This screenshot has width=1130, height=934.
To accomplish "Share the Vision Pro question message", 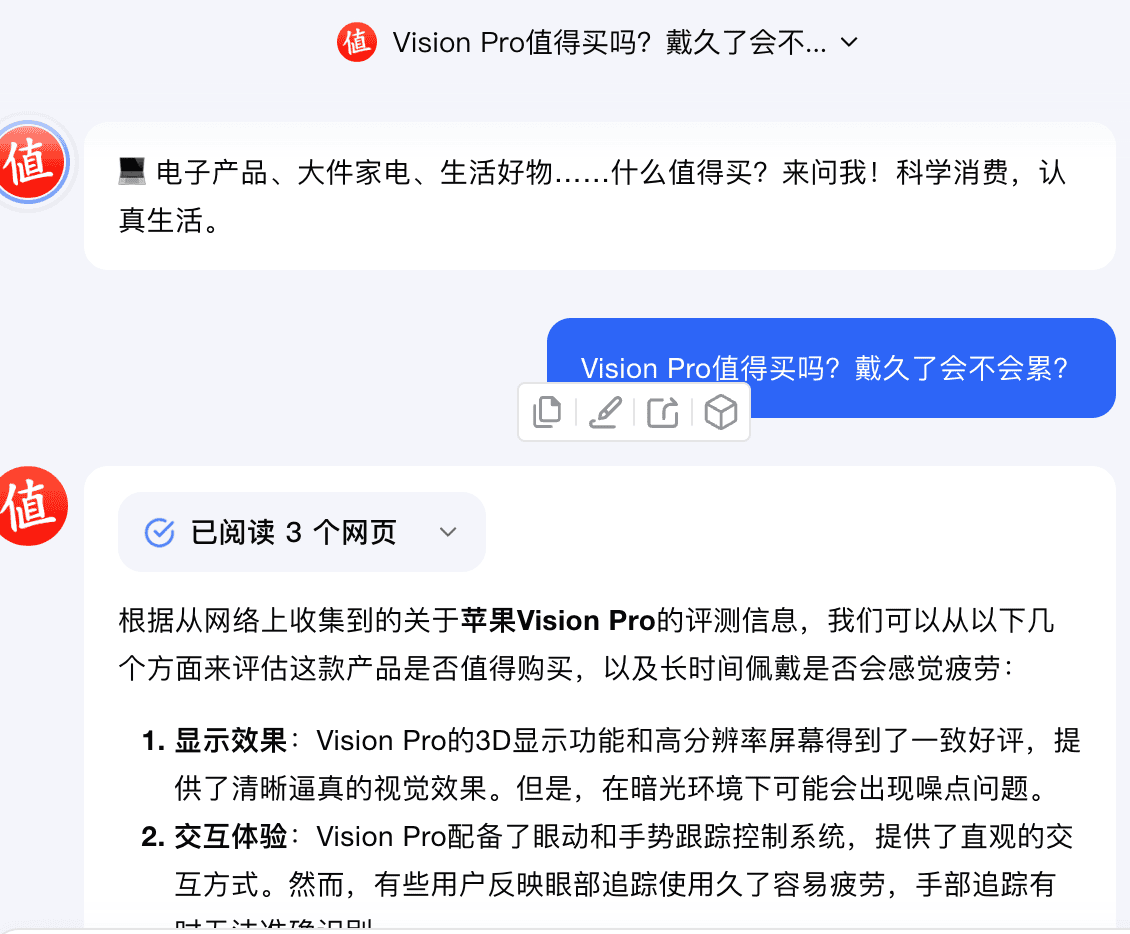I will [663, 412].
